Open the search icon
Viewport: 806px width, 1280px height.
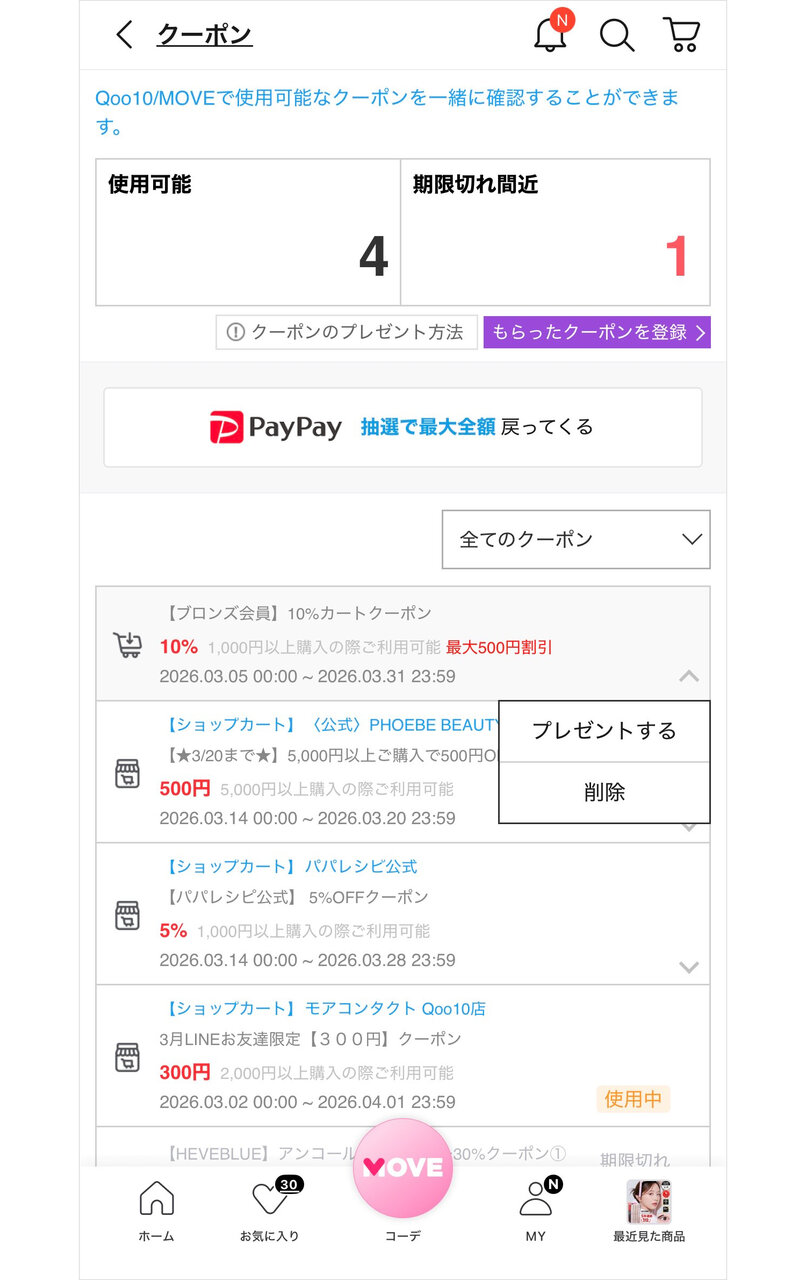[x=617, y=36]
